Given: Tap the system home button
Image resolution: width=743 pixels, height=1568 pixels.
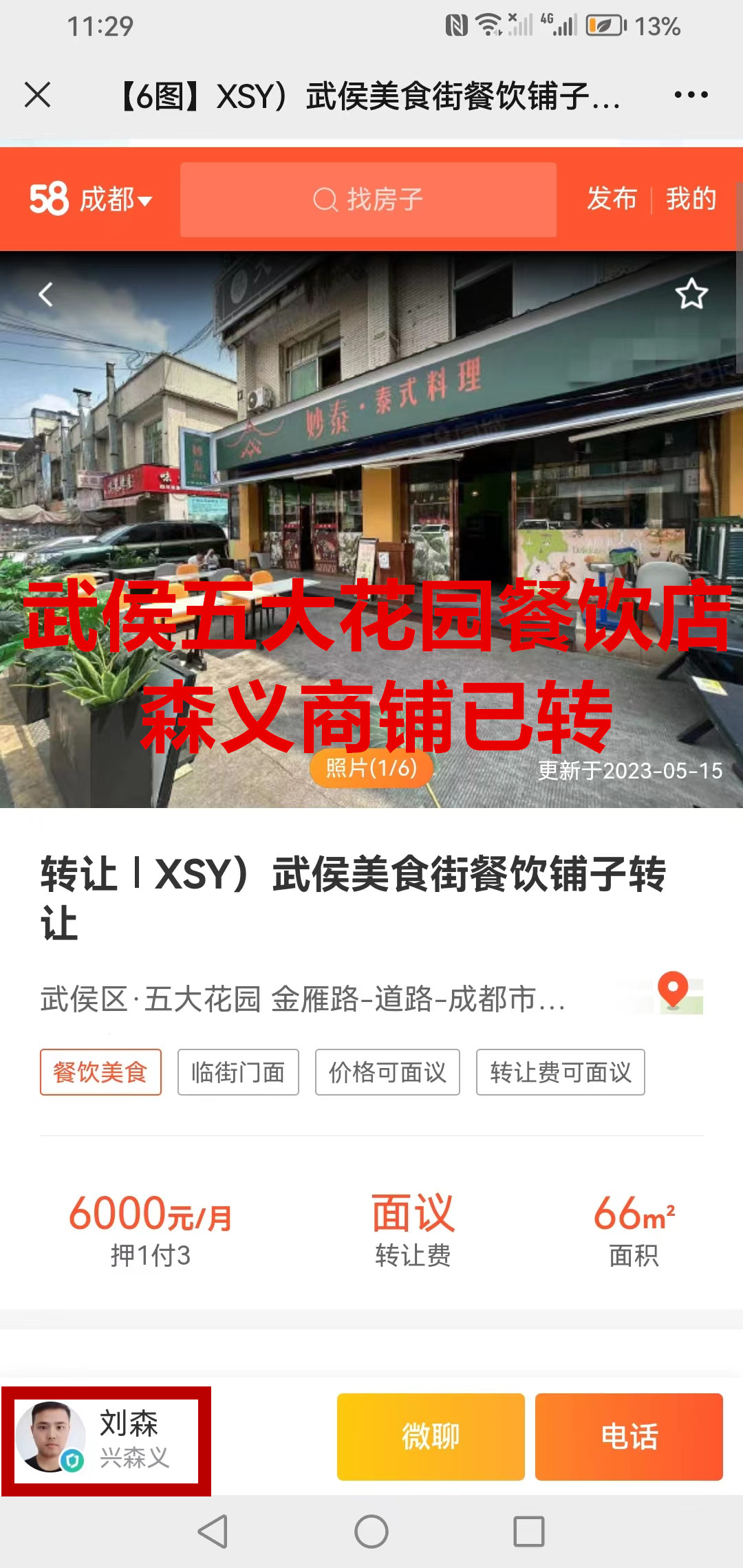Looking at the screenshot, I should [371, 1532].
